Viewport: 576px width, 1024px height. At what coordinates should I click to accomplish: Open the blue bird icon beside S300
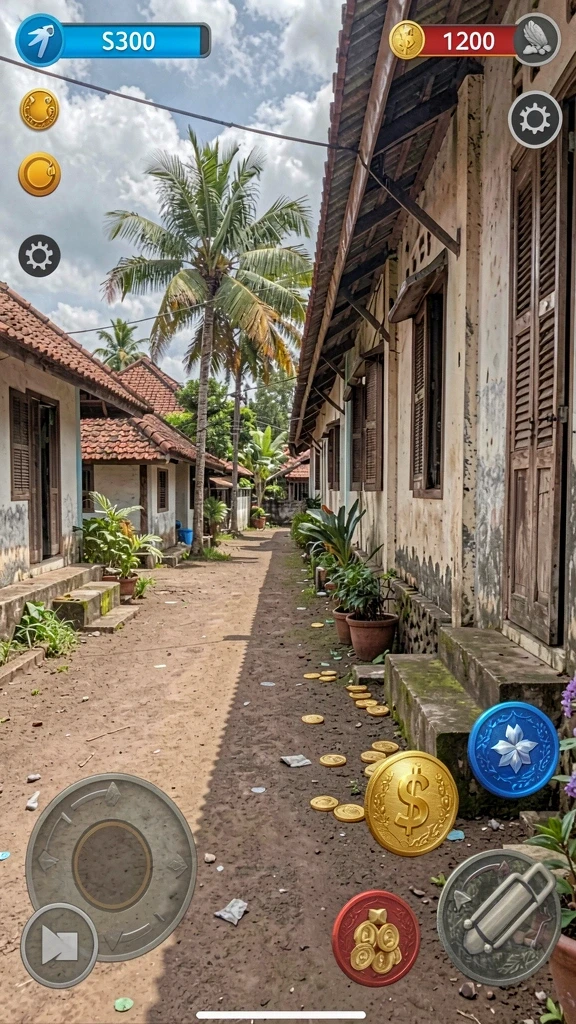pos(40,40)
